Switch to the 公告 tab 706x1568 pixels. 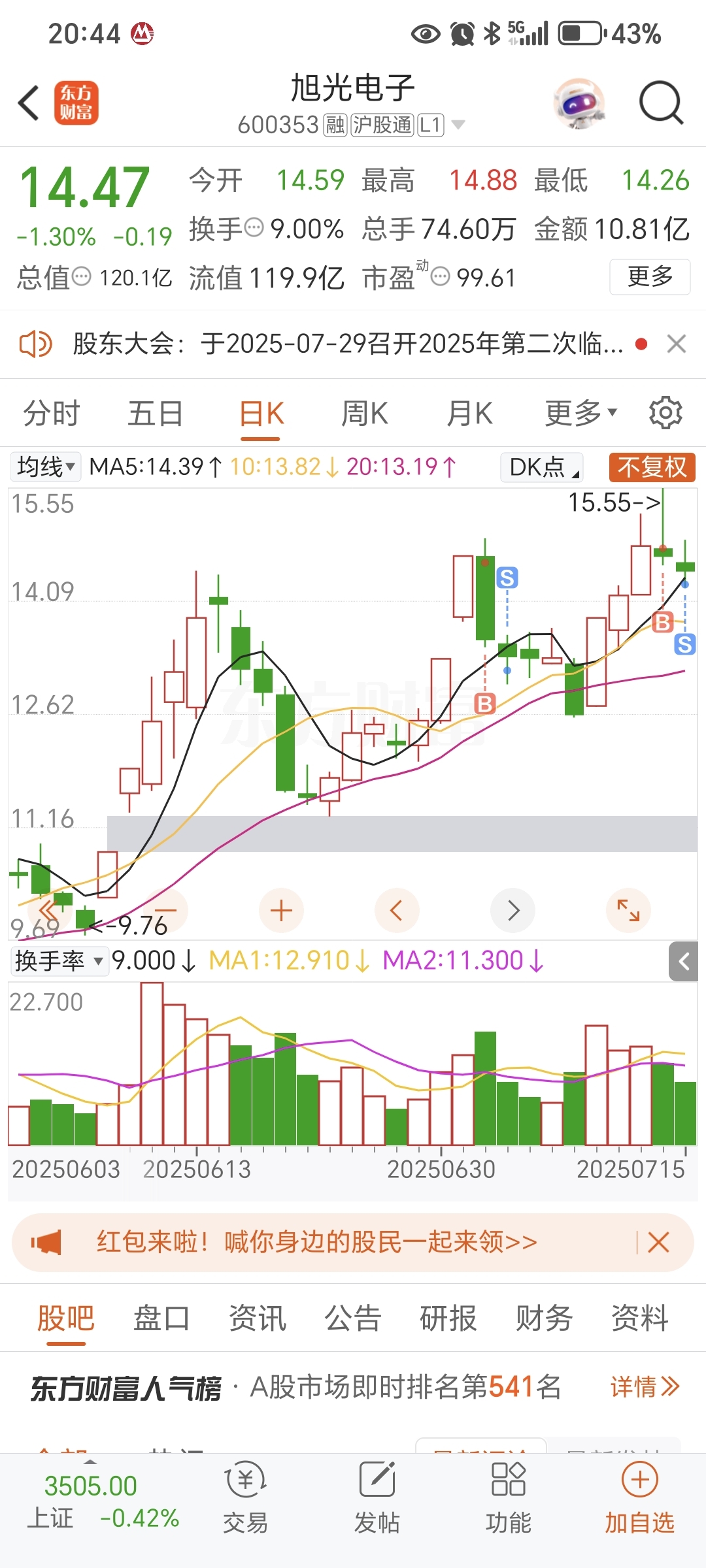click(x=353, y=1318)
